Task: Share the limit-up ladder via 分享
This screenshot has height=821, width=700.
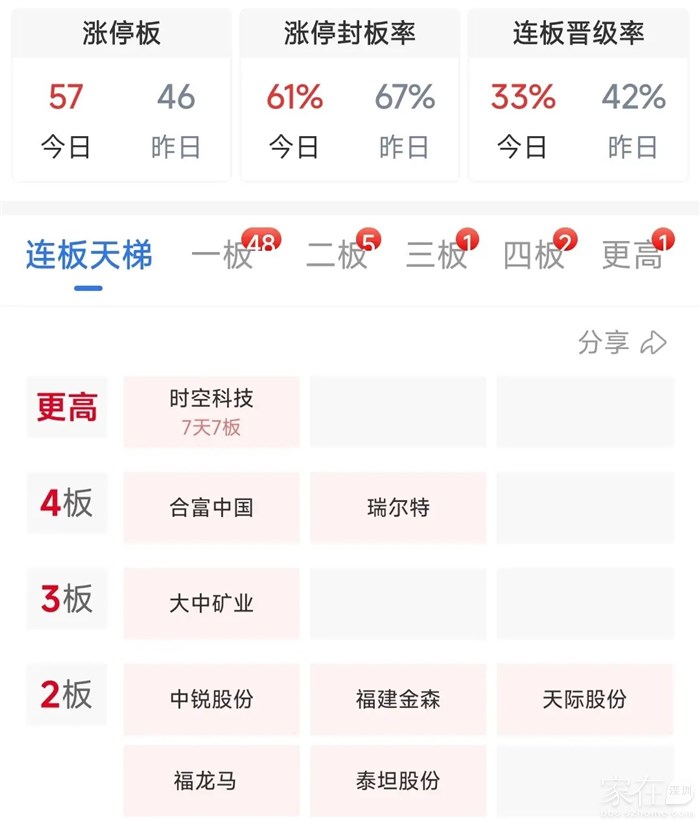Action: click(x=621, y=343)
